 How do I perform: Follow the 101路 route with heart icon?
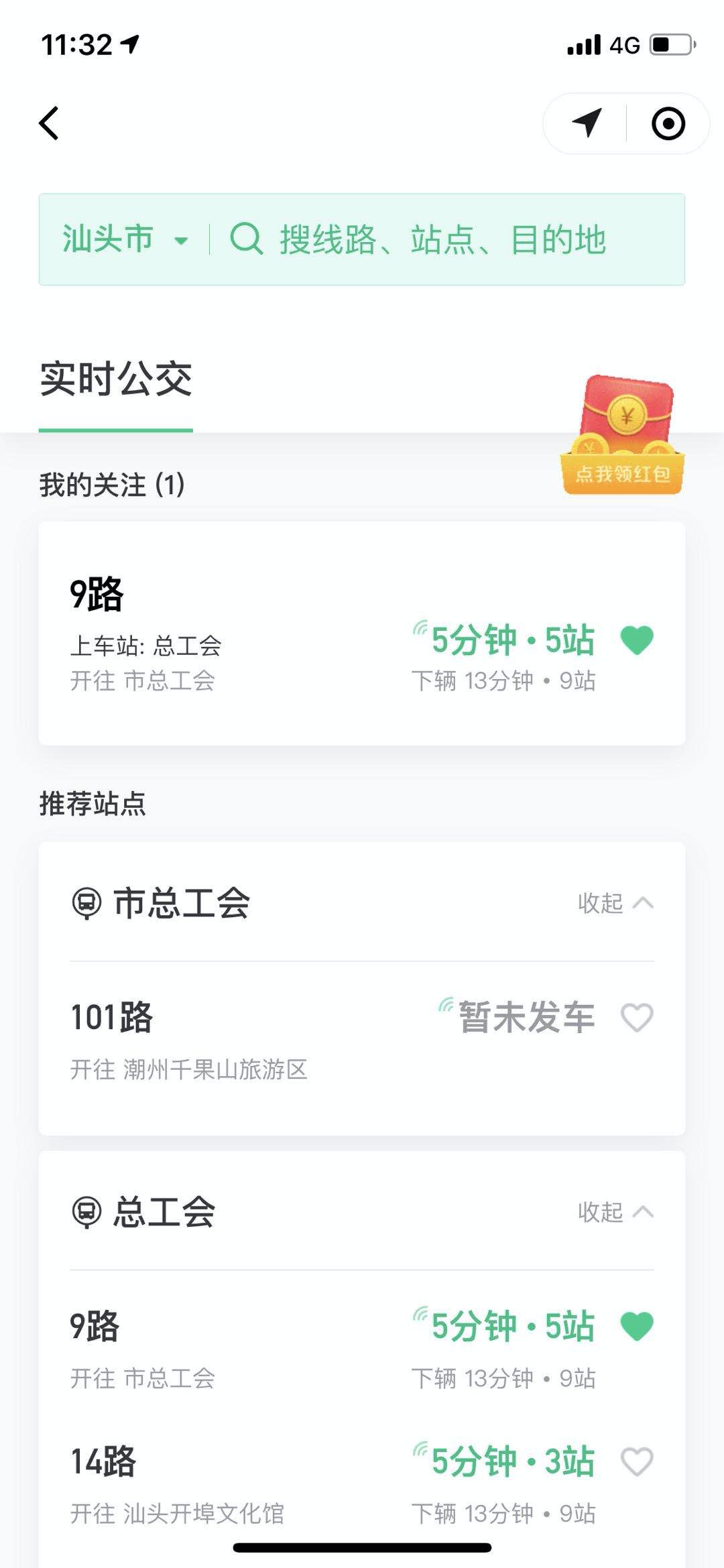pyautogui.click(x=637, y=1018)
